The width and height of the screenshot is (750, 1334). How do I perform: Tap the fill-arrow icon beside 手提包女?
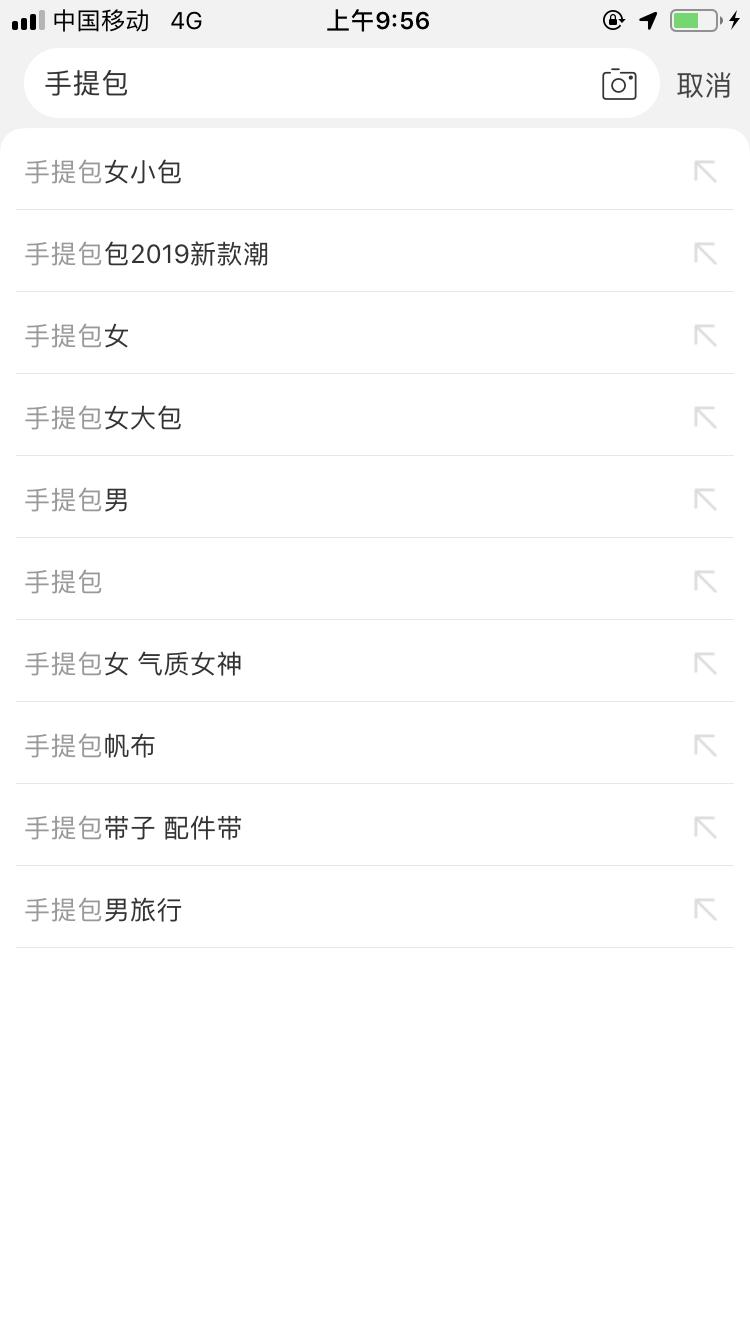[705, 335]
